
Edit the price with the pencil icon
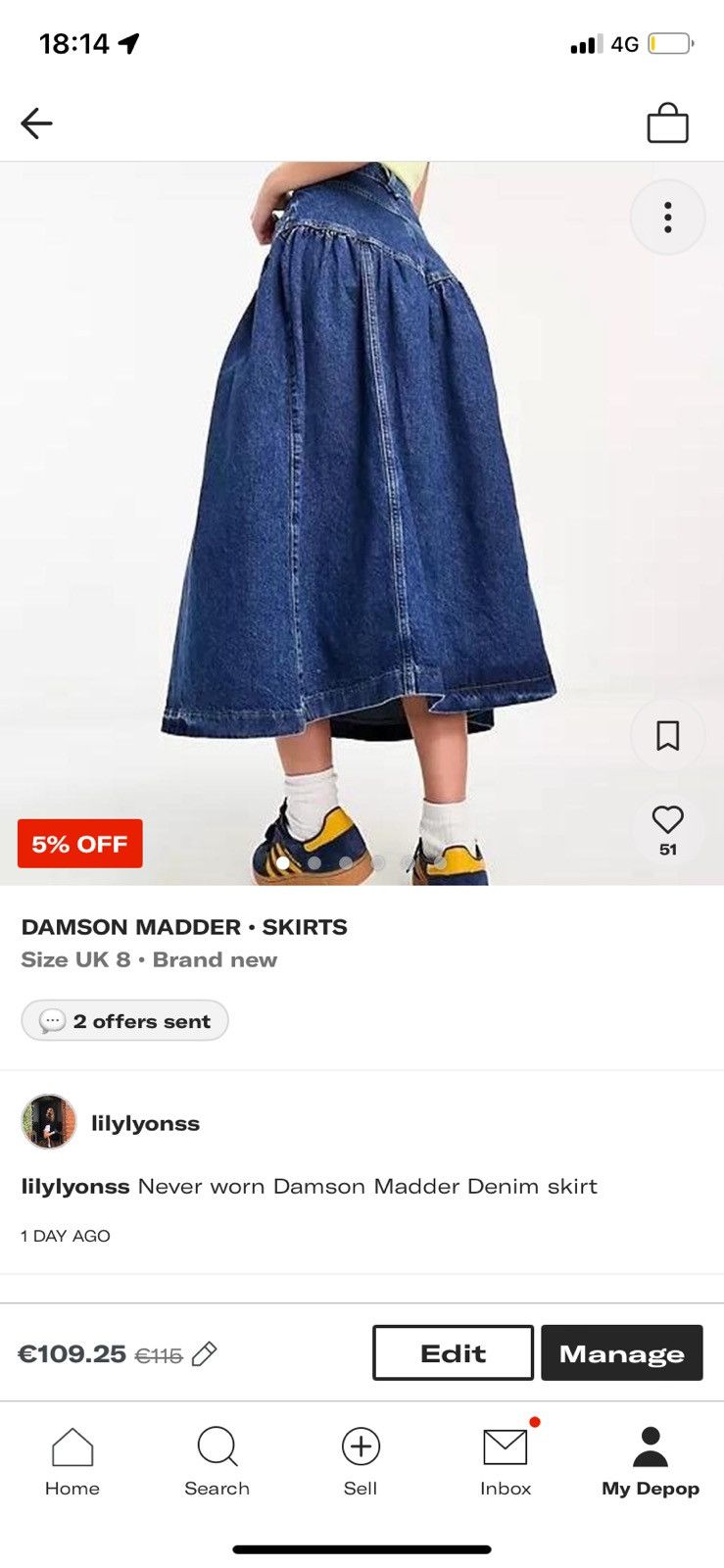click(204, 1354)
